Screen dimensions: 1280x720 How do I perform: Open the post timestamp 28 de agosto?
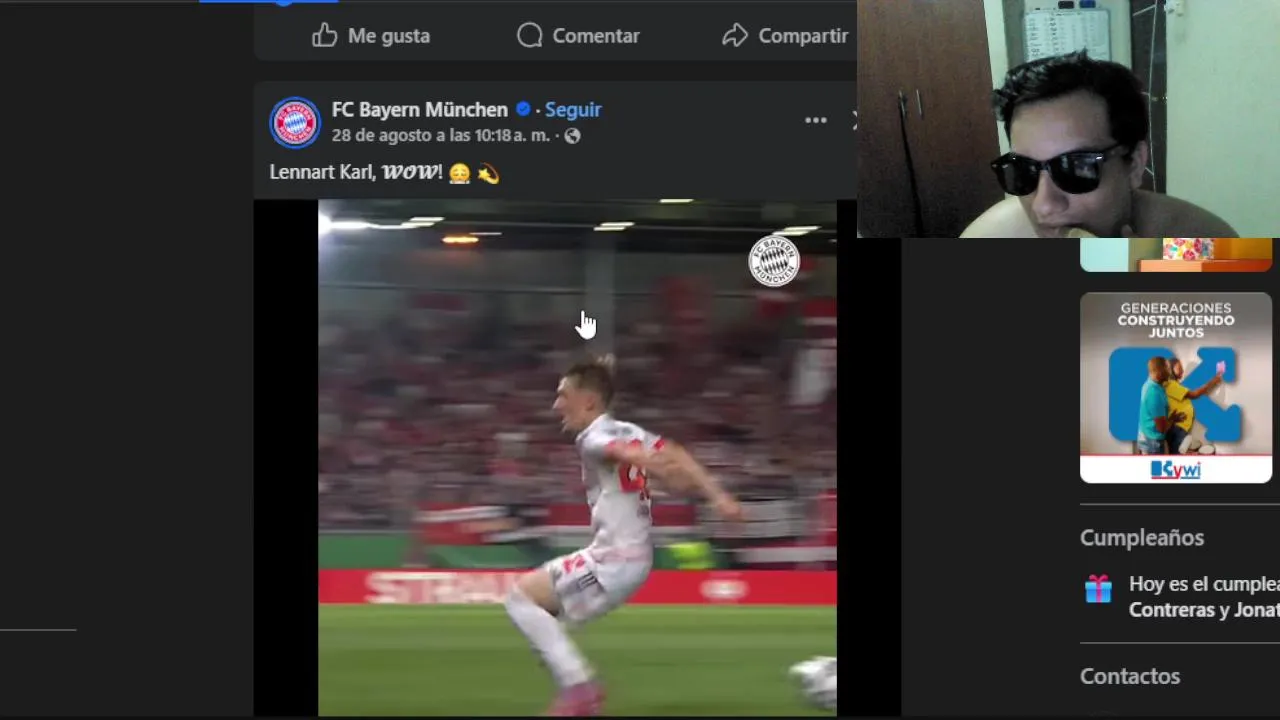coord(440,136)
